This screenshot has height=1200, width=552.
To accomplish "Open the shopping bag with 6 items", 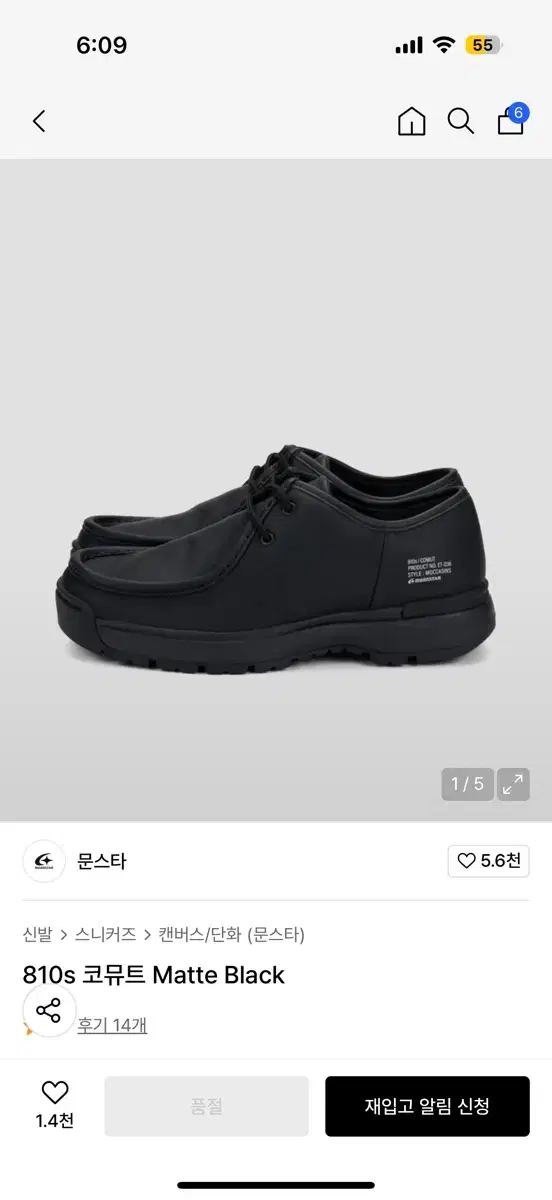I will (x=511, y=120).
